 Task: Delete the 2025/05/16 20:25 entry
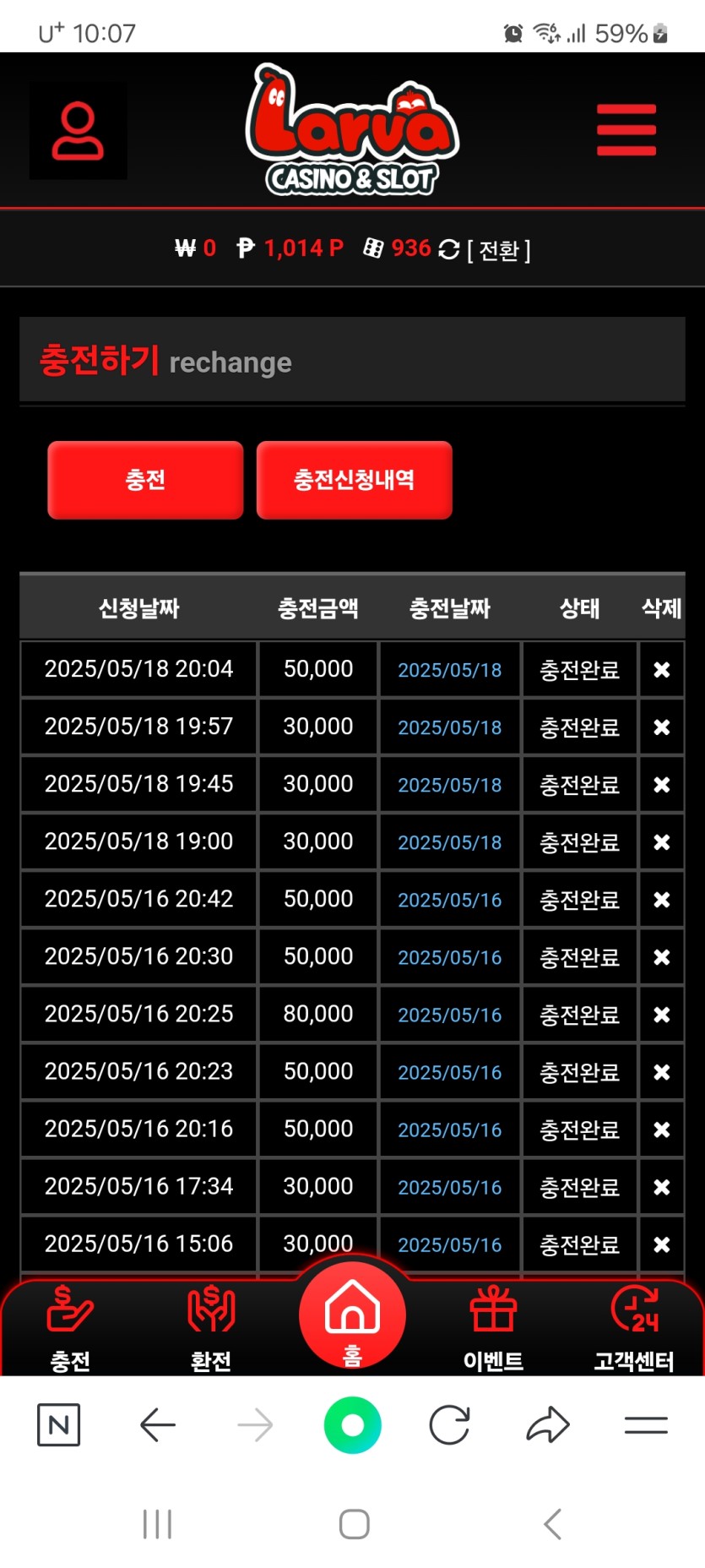(x=662, y=1015)
